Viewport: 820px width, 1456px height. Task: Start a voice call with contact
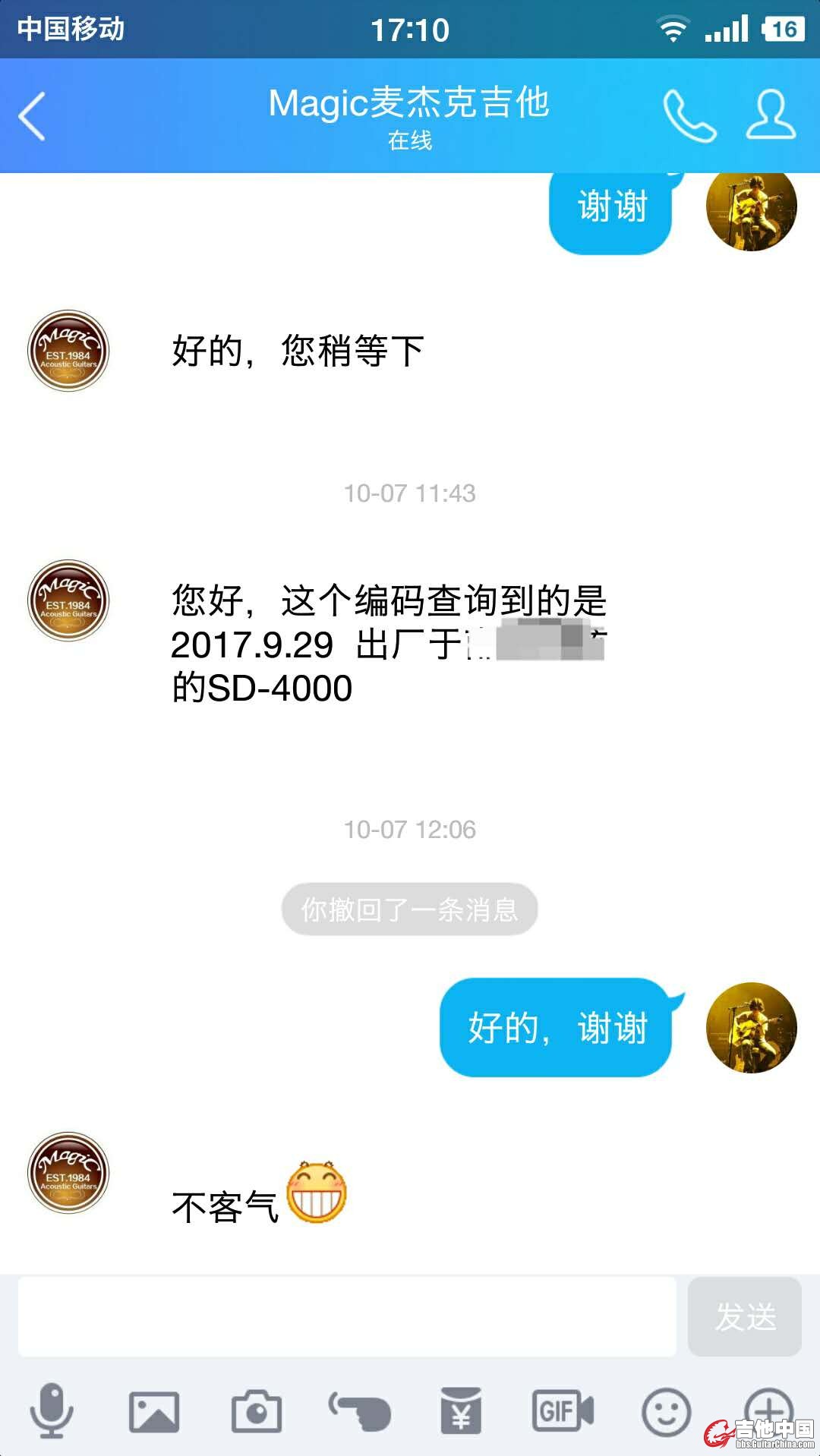(x=689, y=116)
